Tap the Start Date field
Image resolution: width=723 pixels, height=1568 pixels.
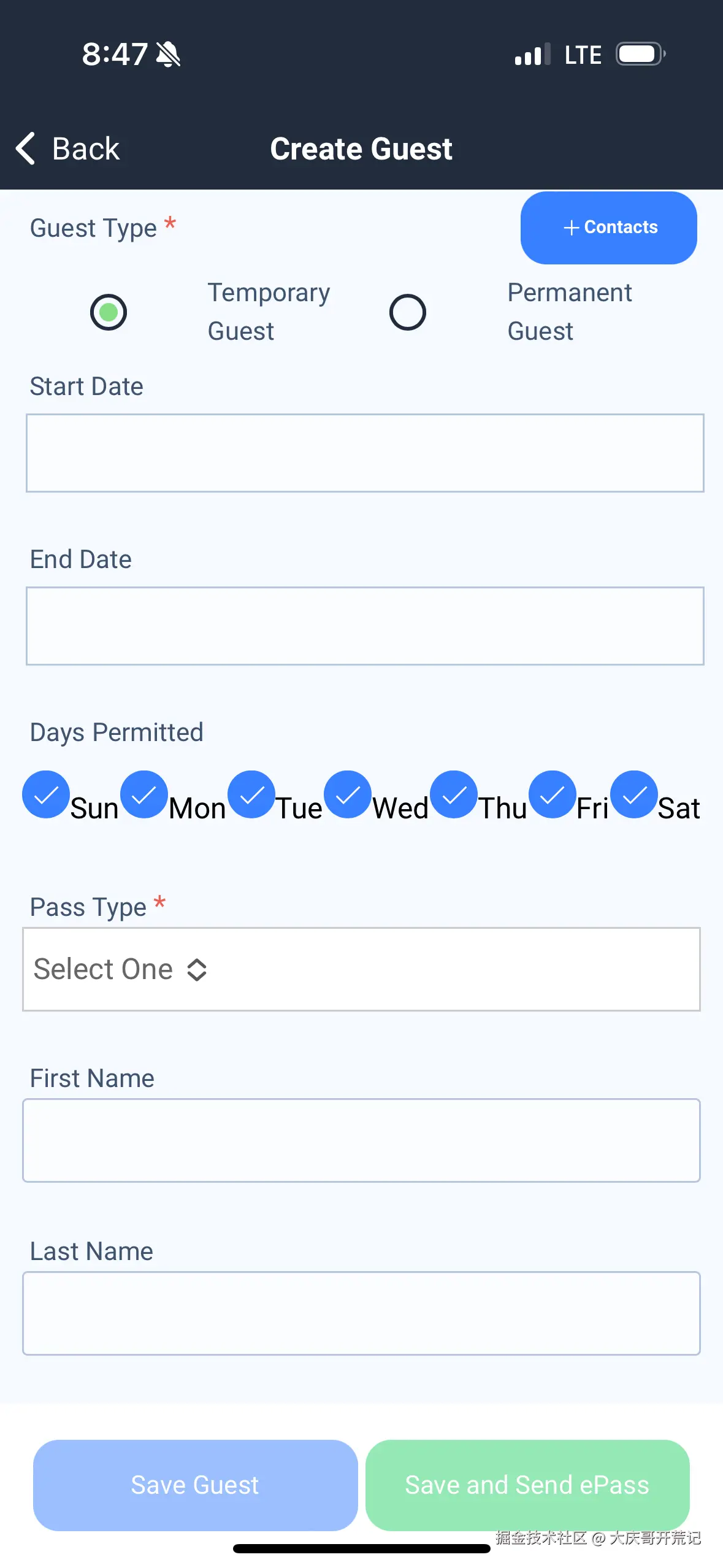[365, 453]
